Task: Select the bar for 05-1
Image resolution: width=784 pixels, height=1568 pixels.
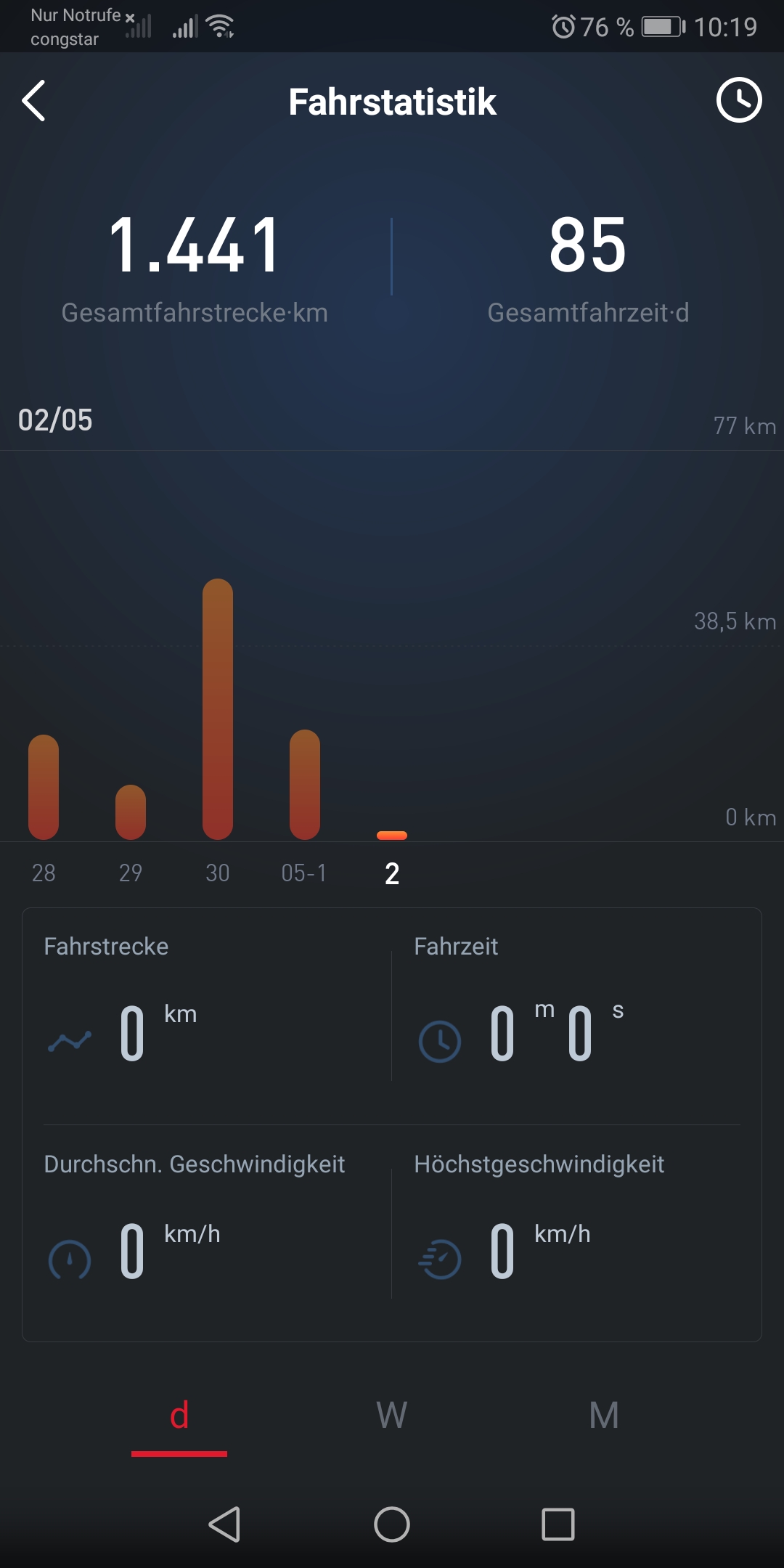Action: pyautogui.click(x=305, y=785)
